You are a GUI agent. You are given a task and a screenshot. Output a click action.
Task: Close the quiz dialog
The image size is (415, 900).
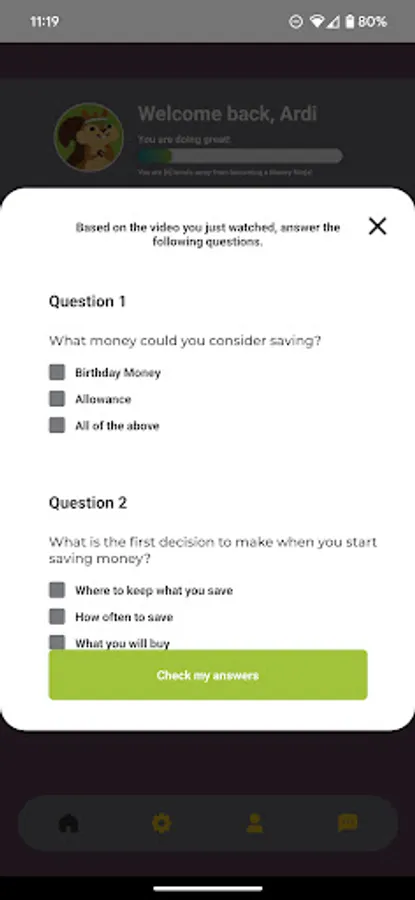pos(377,226)
